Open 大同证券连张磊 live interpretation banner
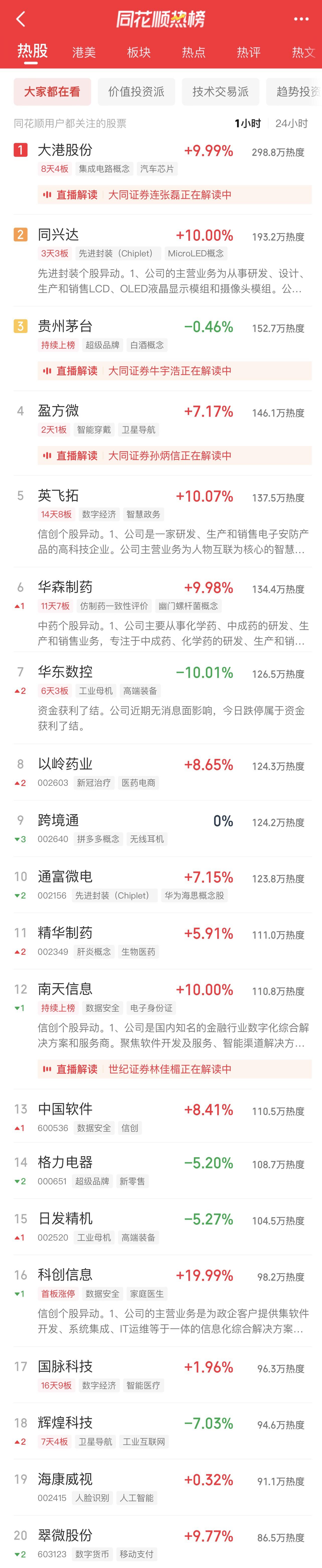 pos(174,195)
